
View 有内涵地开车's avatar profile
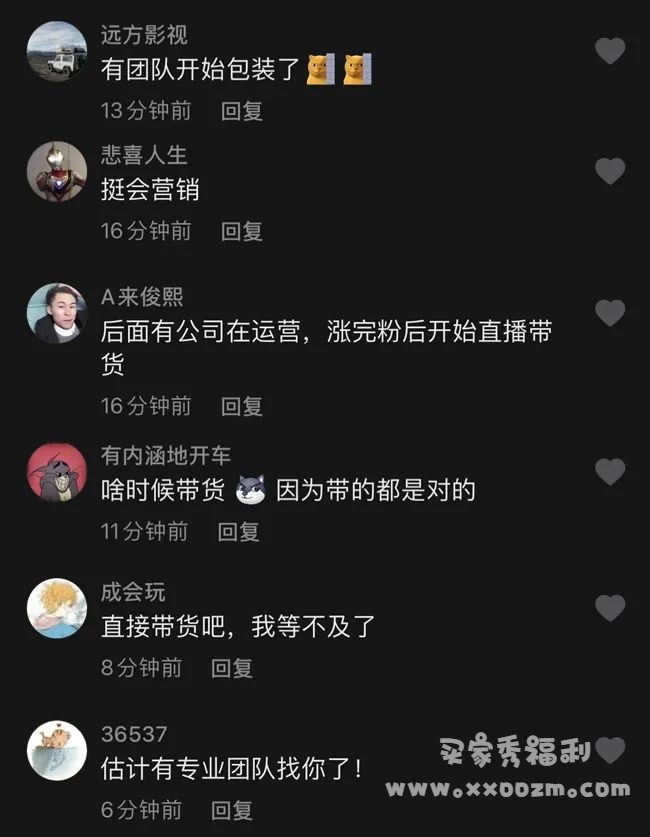point(56,471)
